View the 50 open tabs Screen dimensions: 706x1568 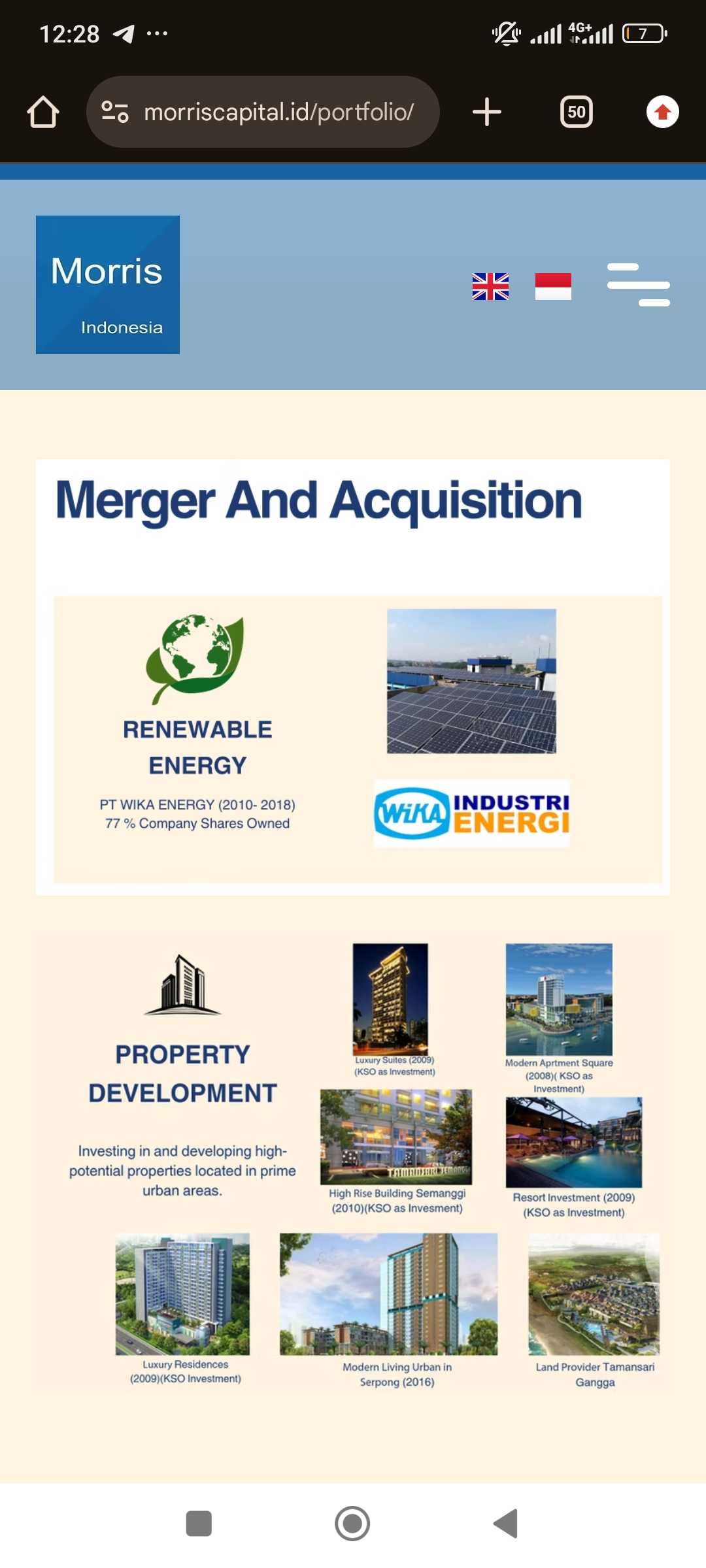point(577,112)
